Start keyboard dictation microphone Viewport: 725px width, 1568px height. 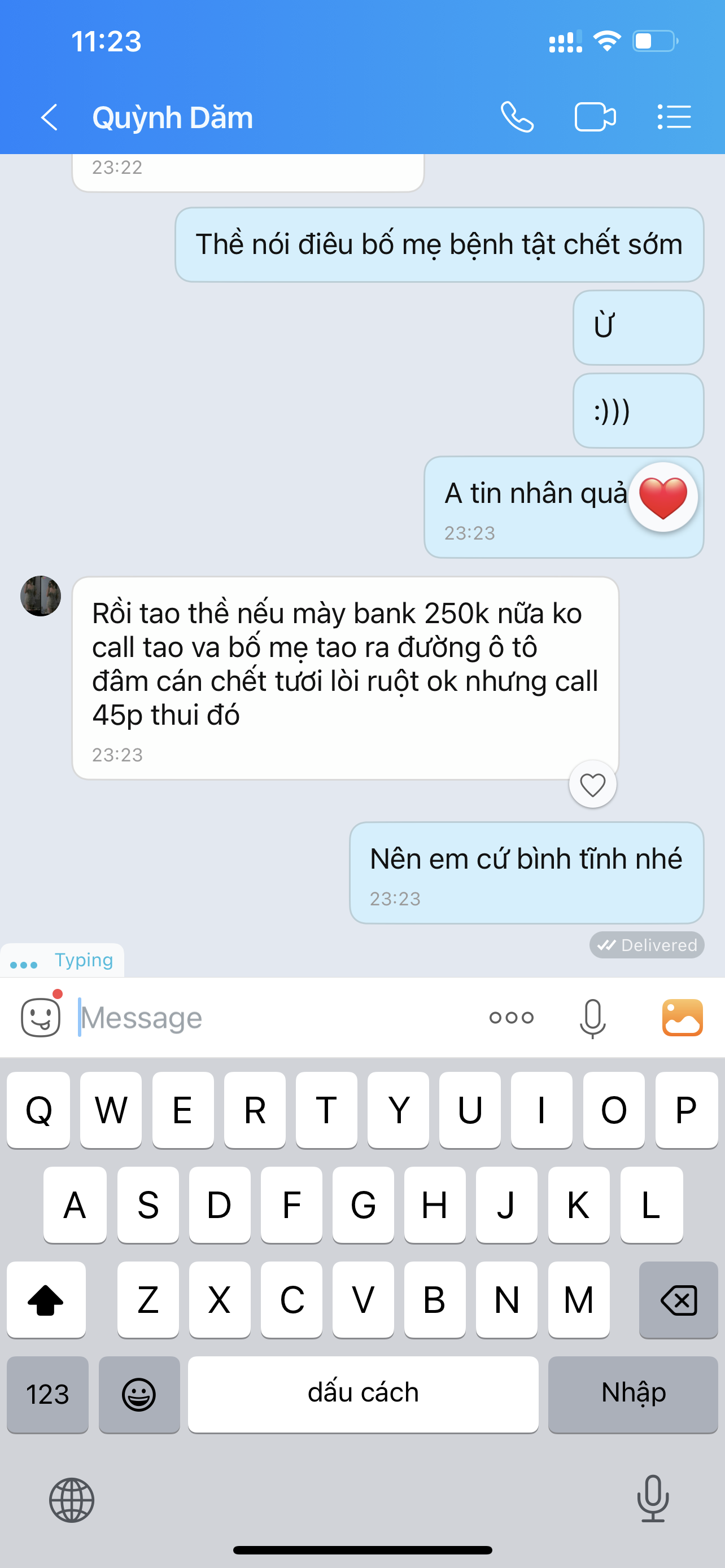click(653, 1499)
